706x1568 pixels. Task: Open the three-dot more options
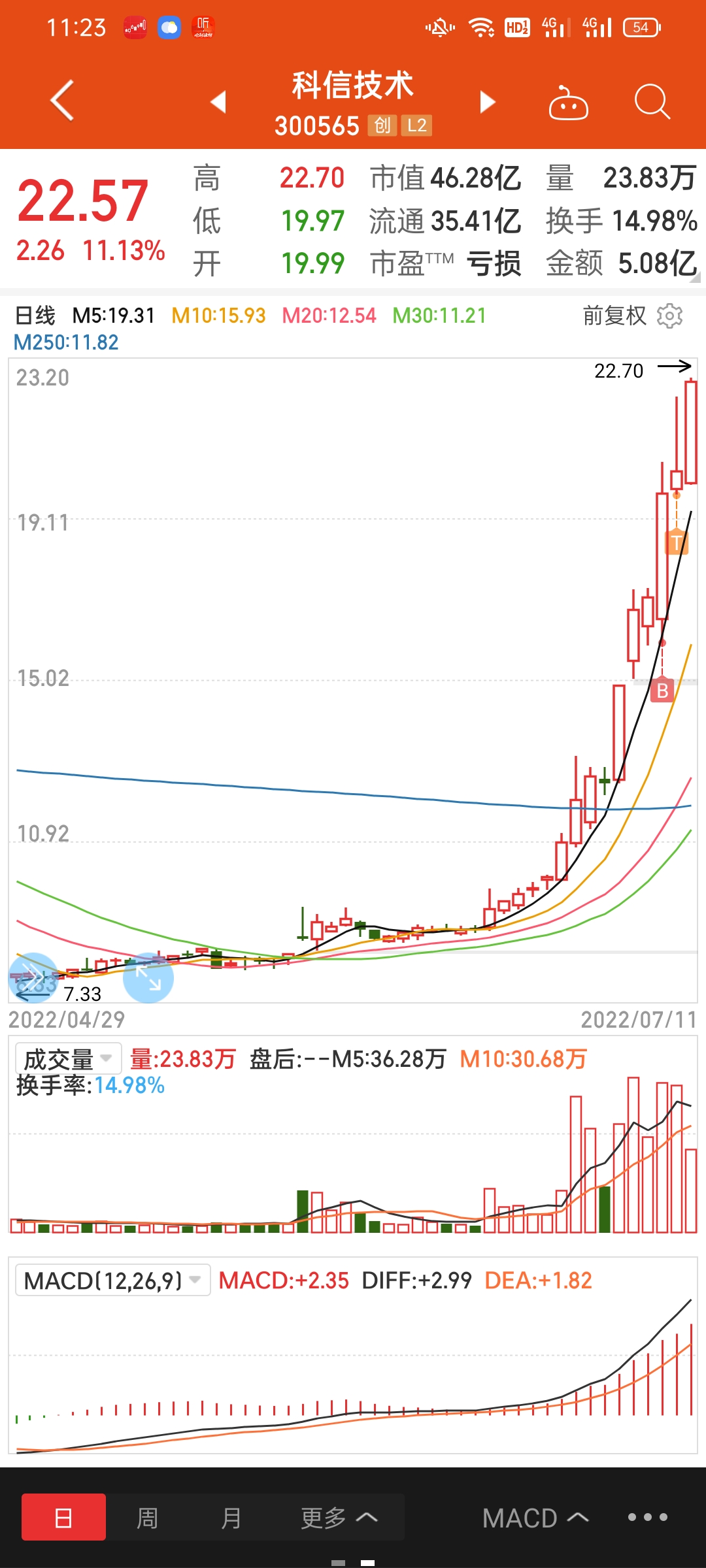tap(648, 1517)
